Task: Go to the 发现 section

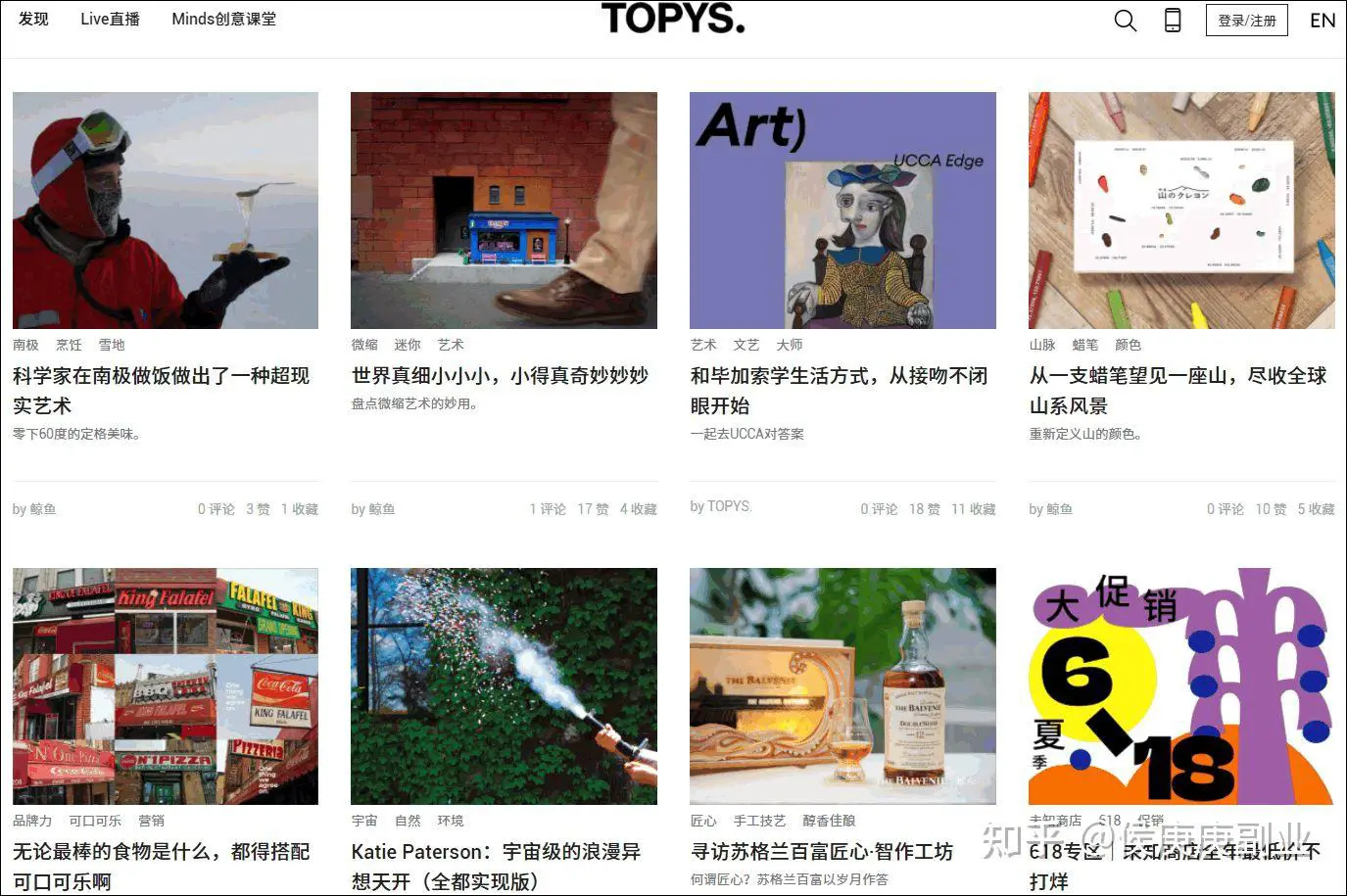Action: click(x=33, y=19)
